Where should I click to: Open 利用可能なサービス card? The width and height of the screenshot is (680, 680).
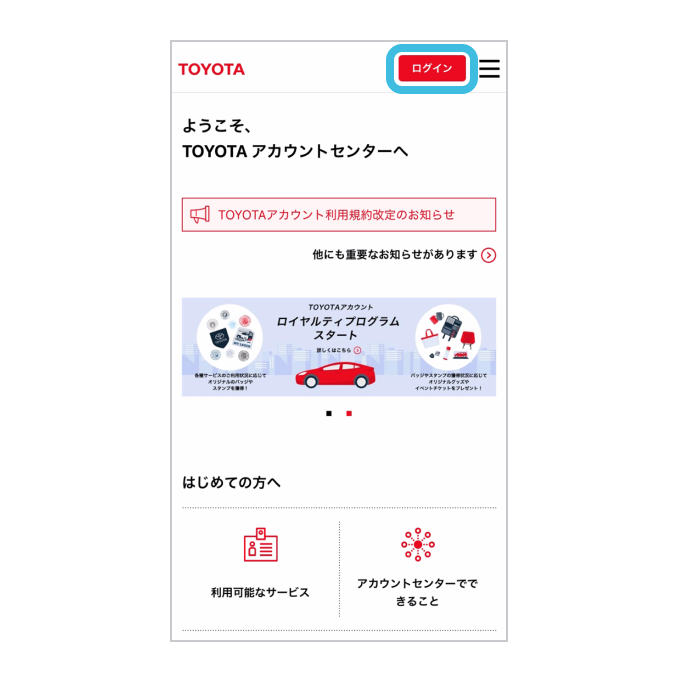[260, 567]
